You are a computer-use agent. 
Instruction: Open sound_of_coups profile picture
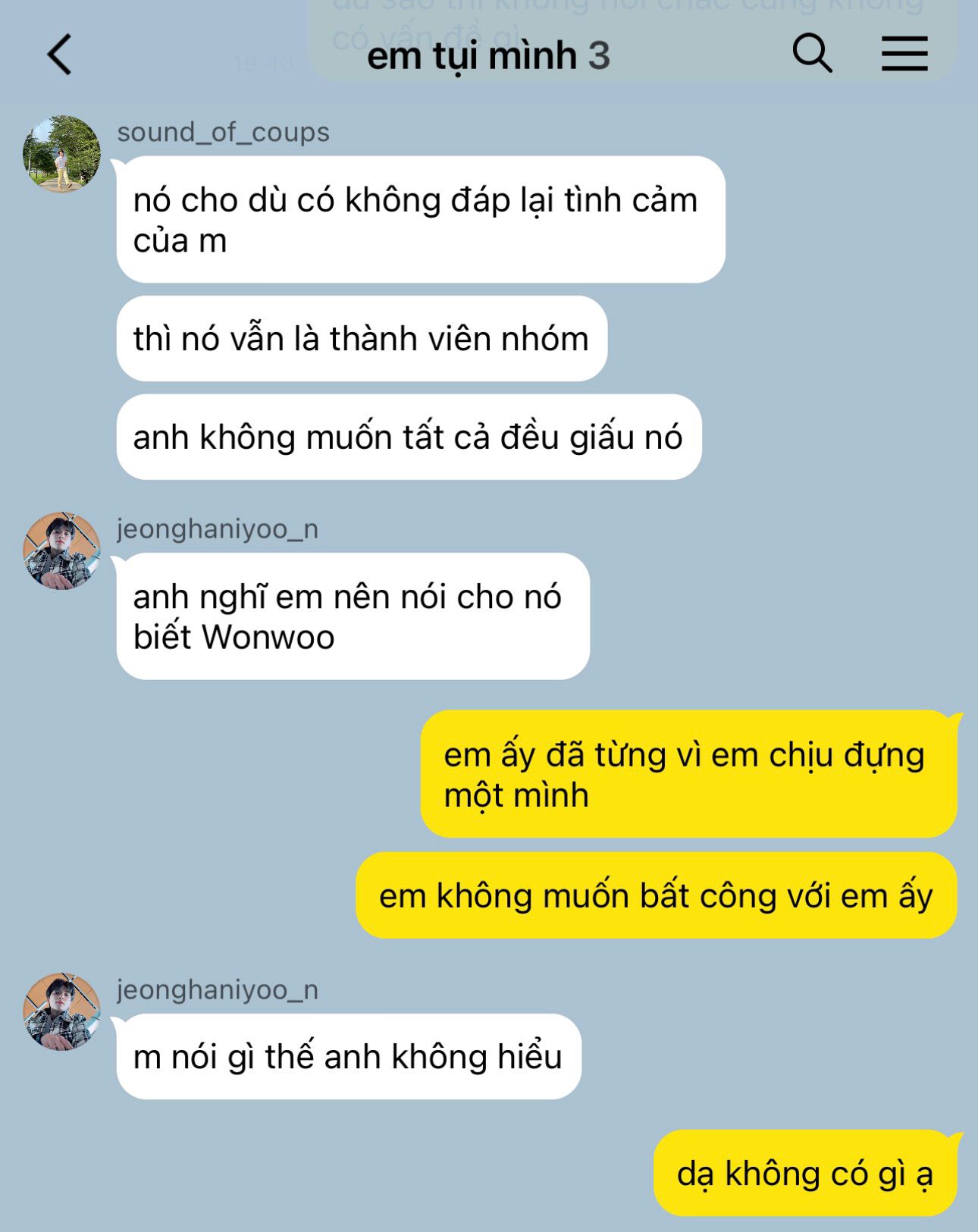click(x=61, y=154)
